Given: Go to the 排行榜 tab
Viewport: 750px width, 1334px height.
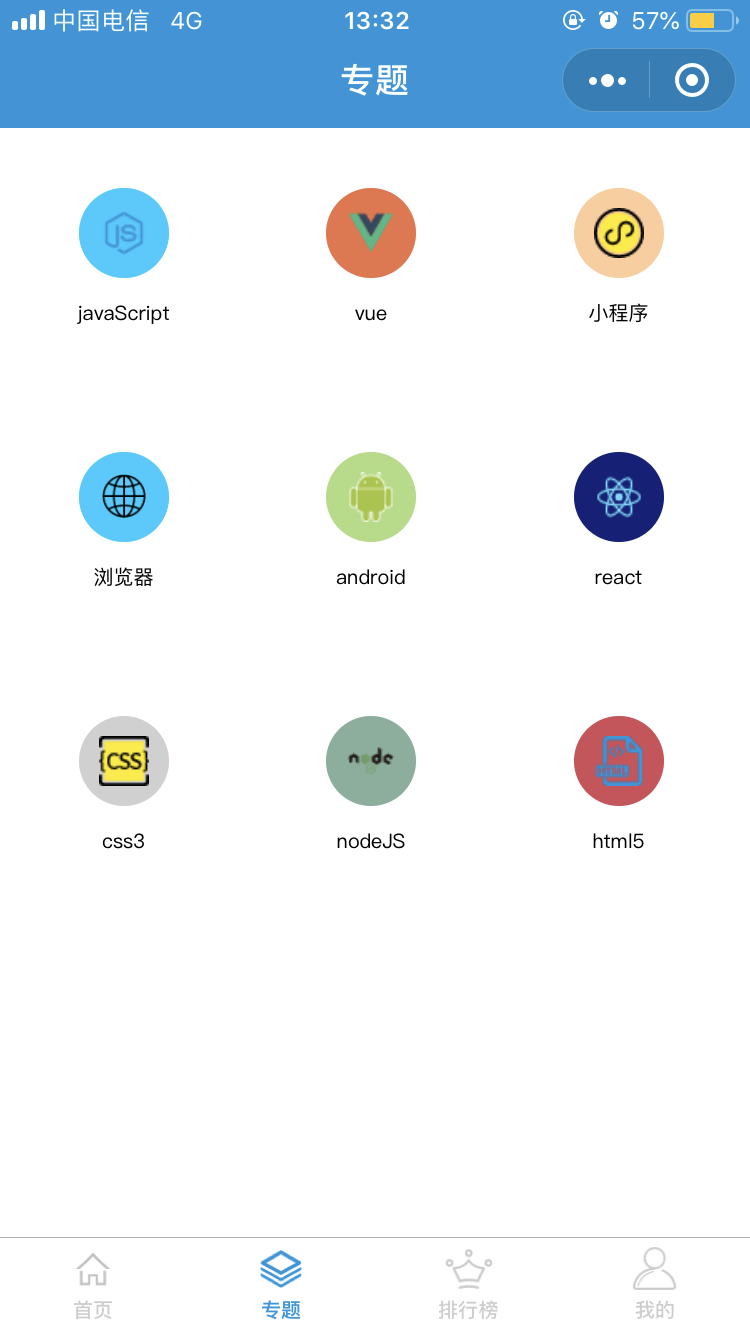Looking at the screenshot, I should 468,1285.
